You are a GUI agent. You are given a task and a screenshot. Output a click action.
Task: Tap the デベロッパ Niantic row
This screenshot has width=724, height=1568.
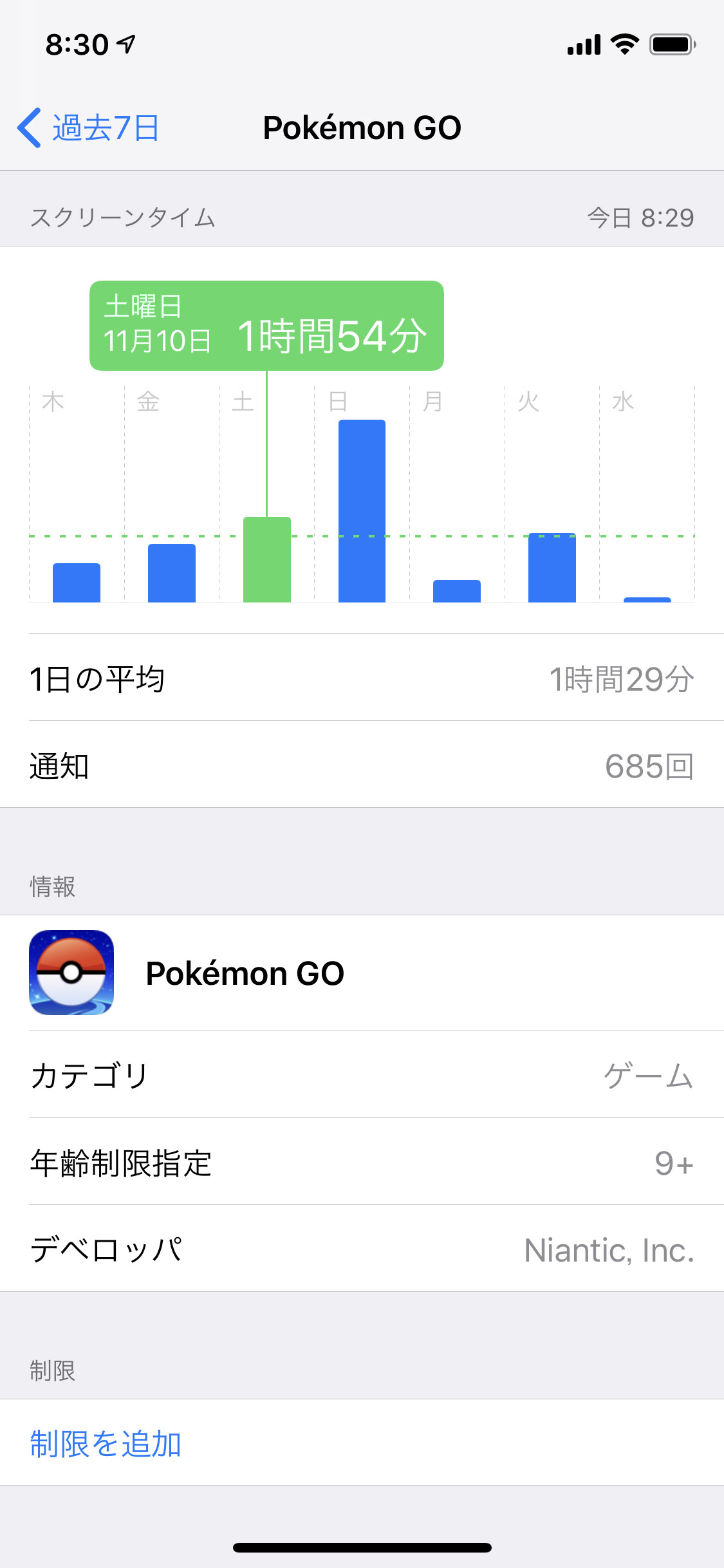(x=362, y=1249)
